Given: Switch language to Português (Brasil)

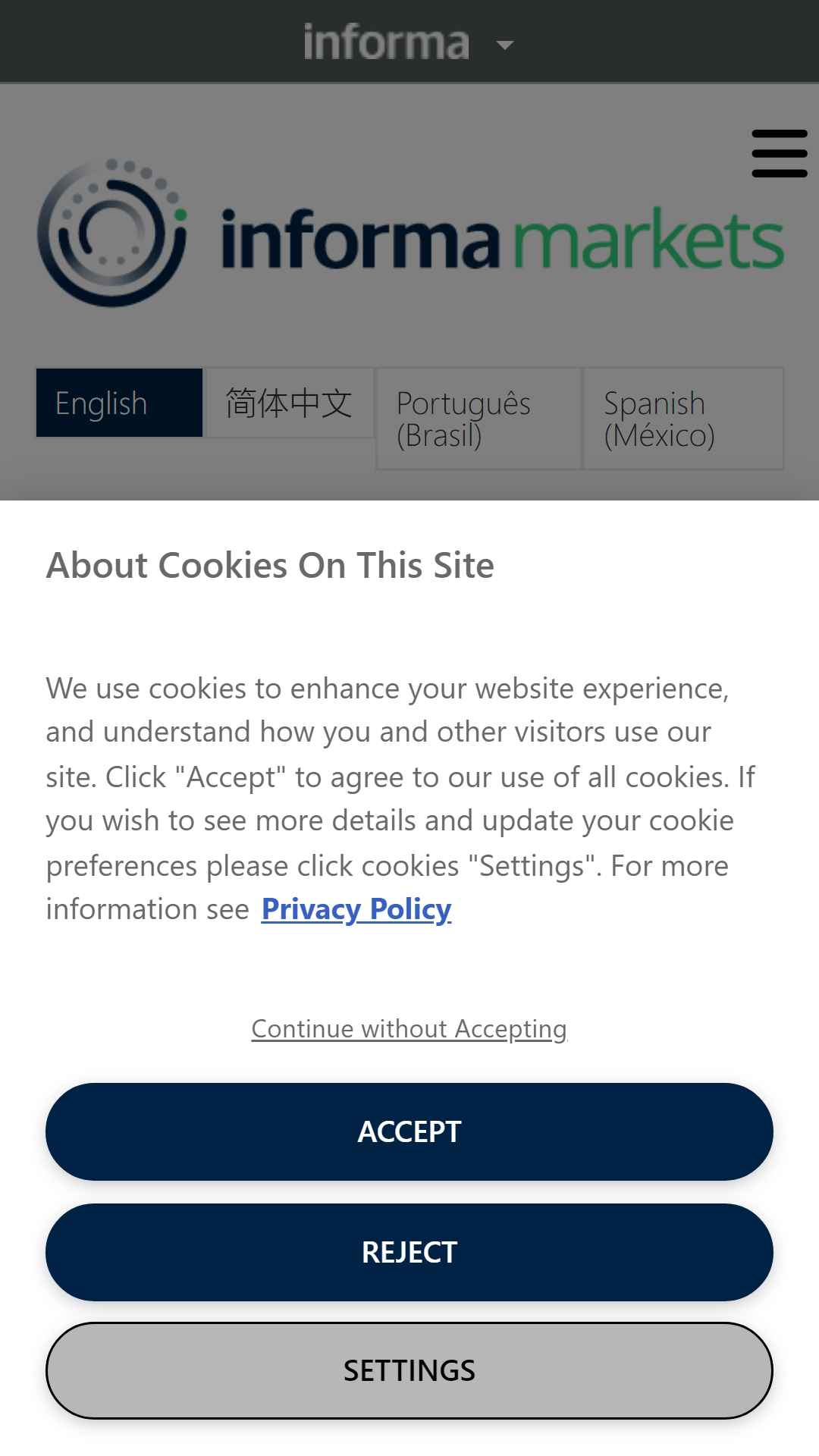Looking at the screenshot, I should pyautogui.click(x=479, y=419).
